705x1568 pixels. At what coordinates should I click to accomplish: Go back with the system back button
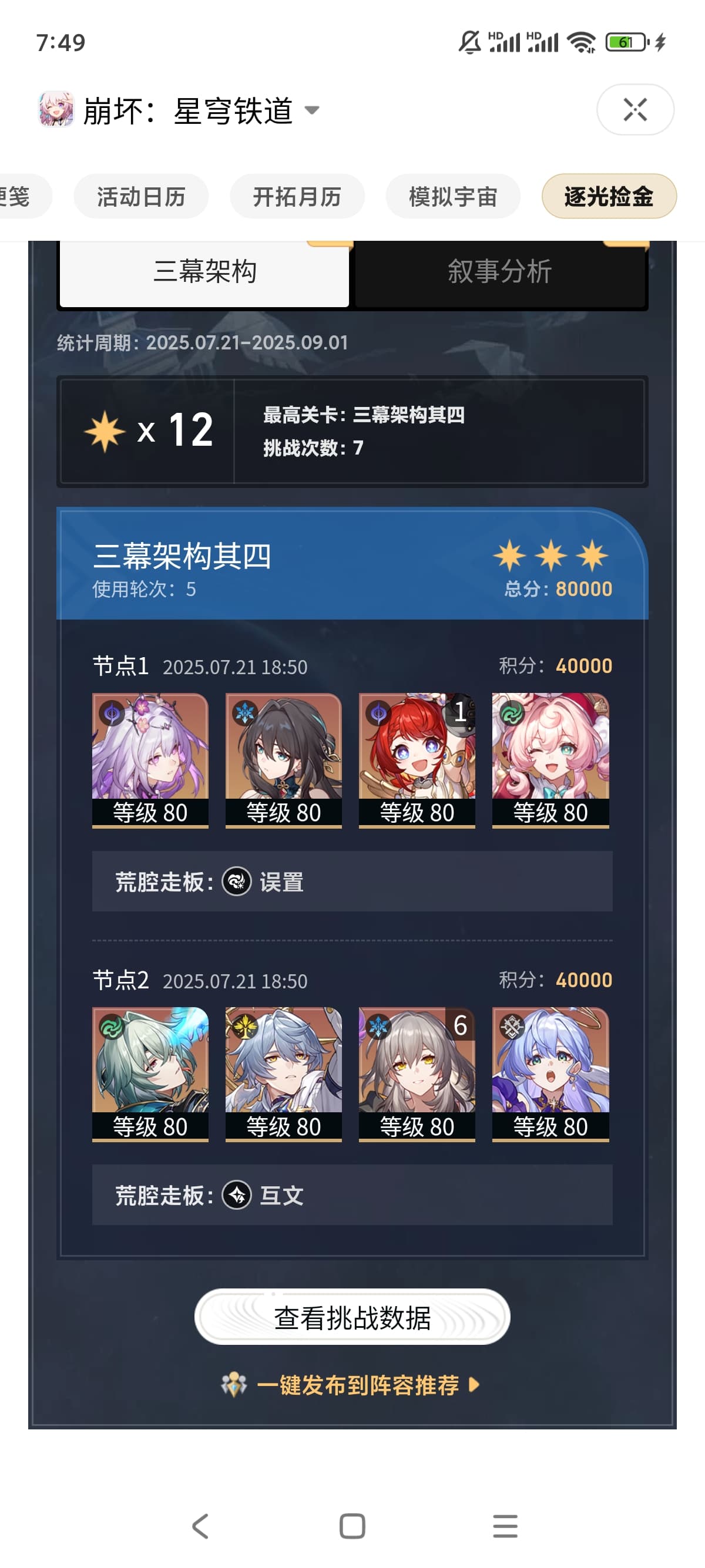click(200, 1526)
